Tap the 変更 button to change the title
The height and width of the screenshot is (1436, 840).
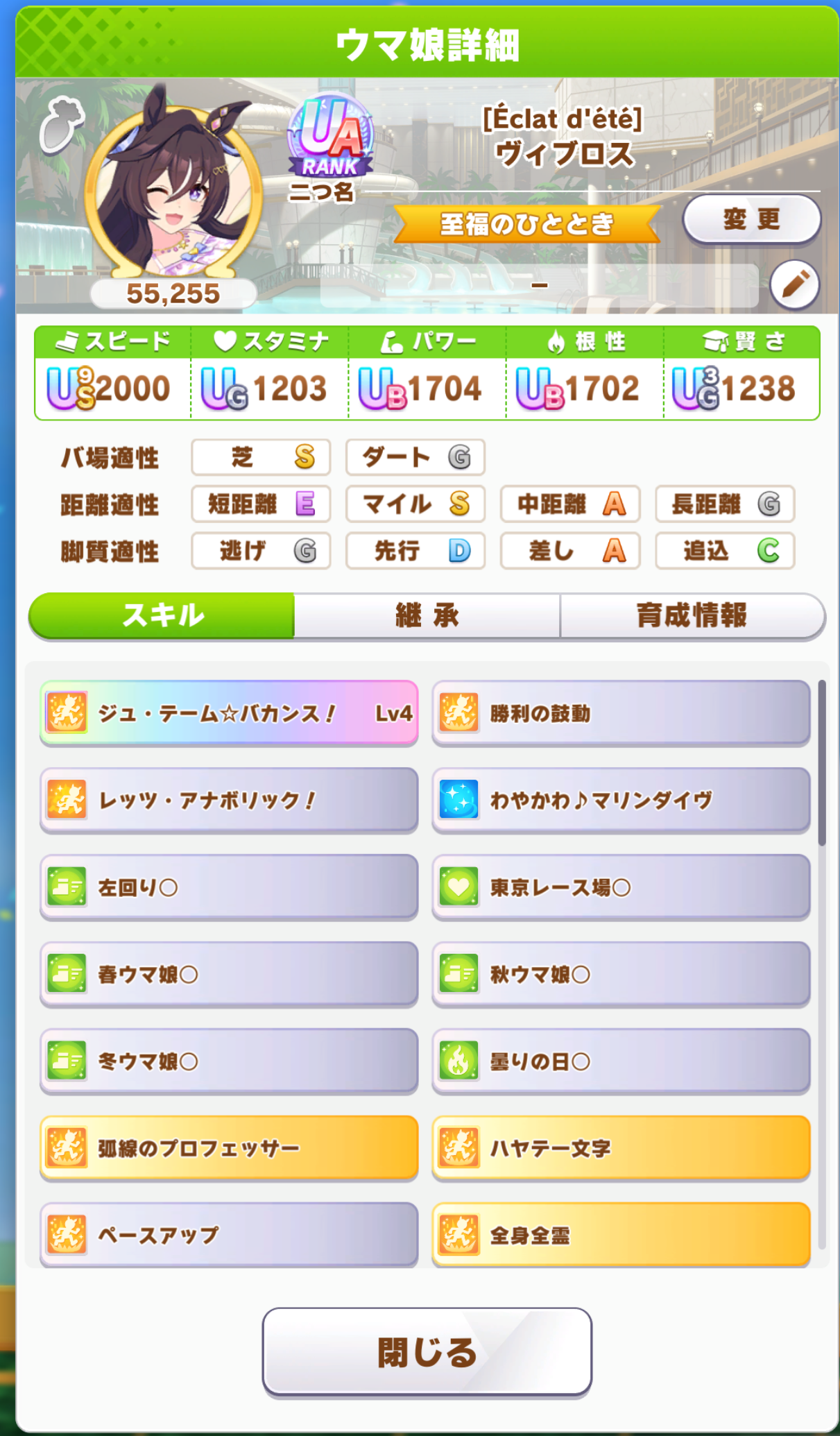[752, 220]
